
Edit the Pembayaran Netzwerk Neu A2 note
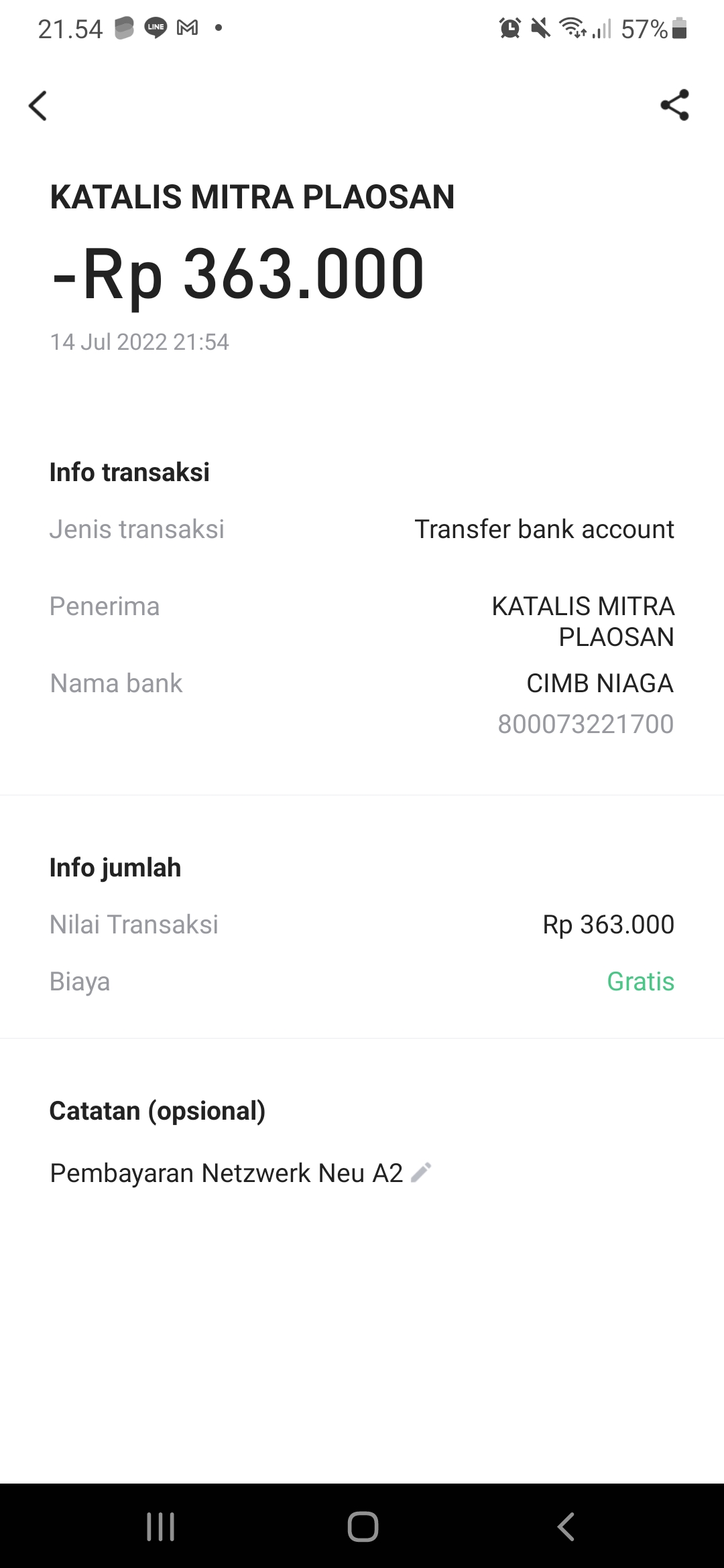click(421, 1173)
